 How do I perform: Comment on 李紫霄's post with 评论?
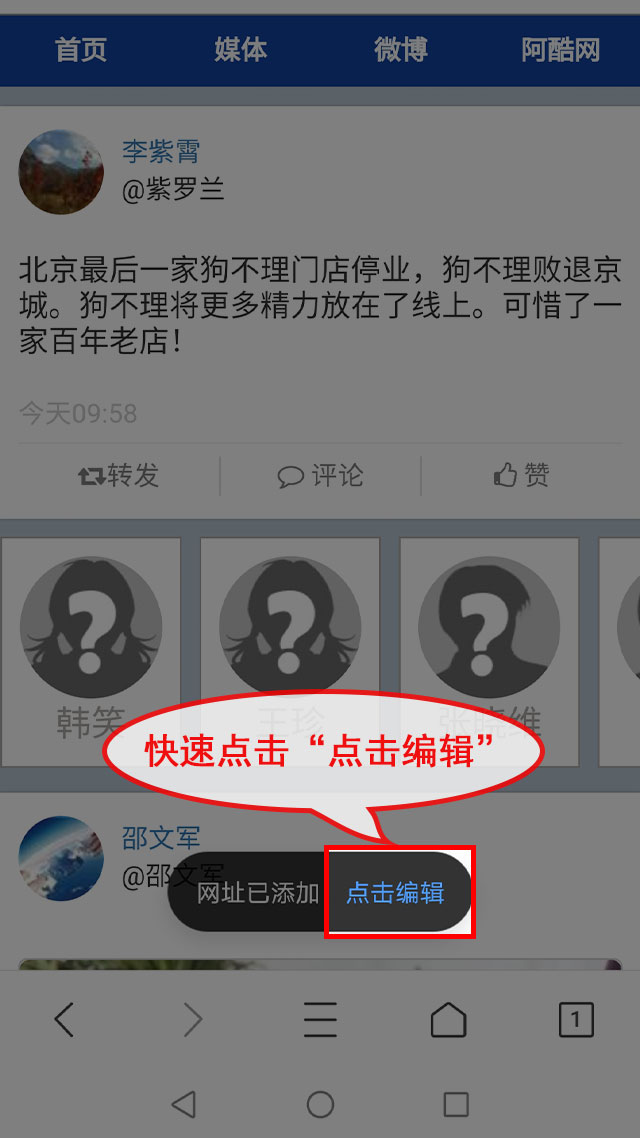320,476
